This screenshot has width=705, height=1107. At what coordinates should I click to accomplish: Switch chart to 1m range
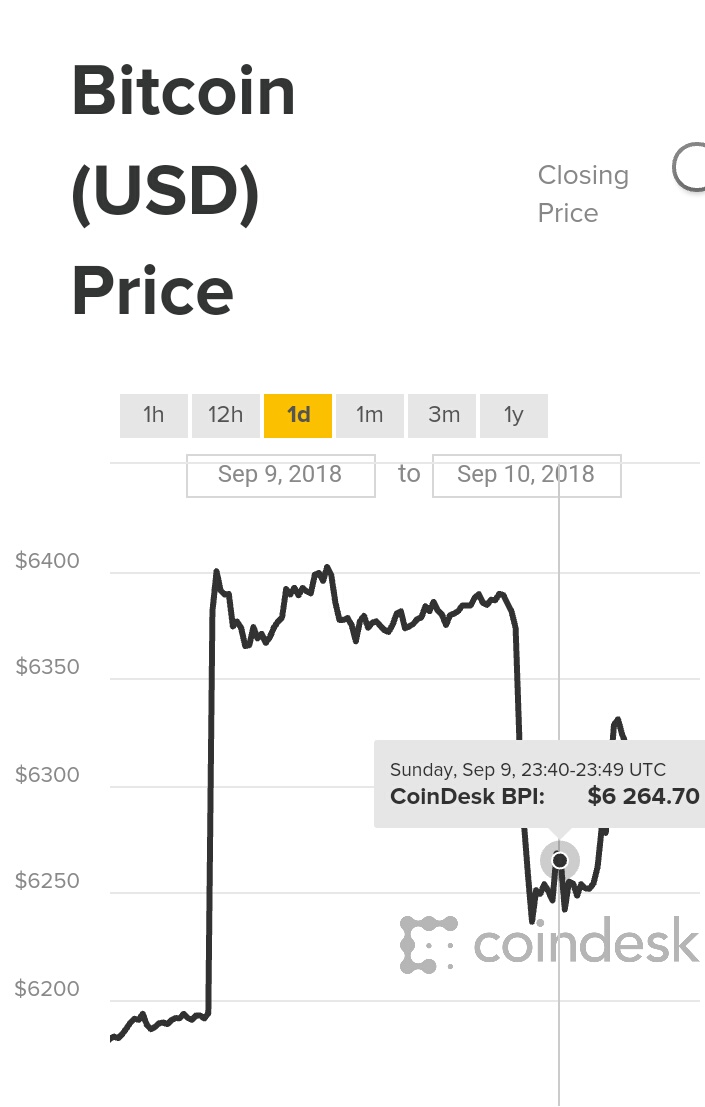369,415
